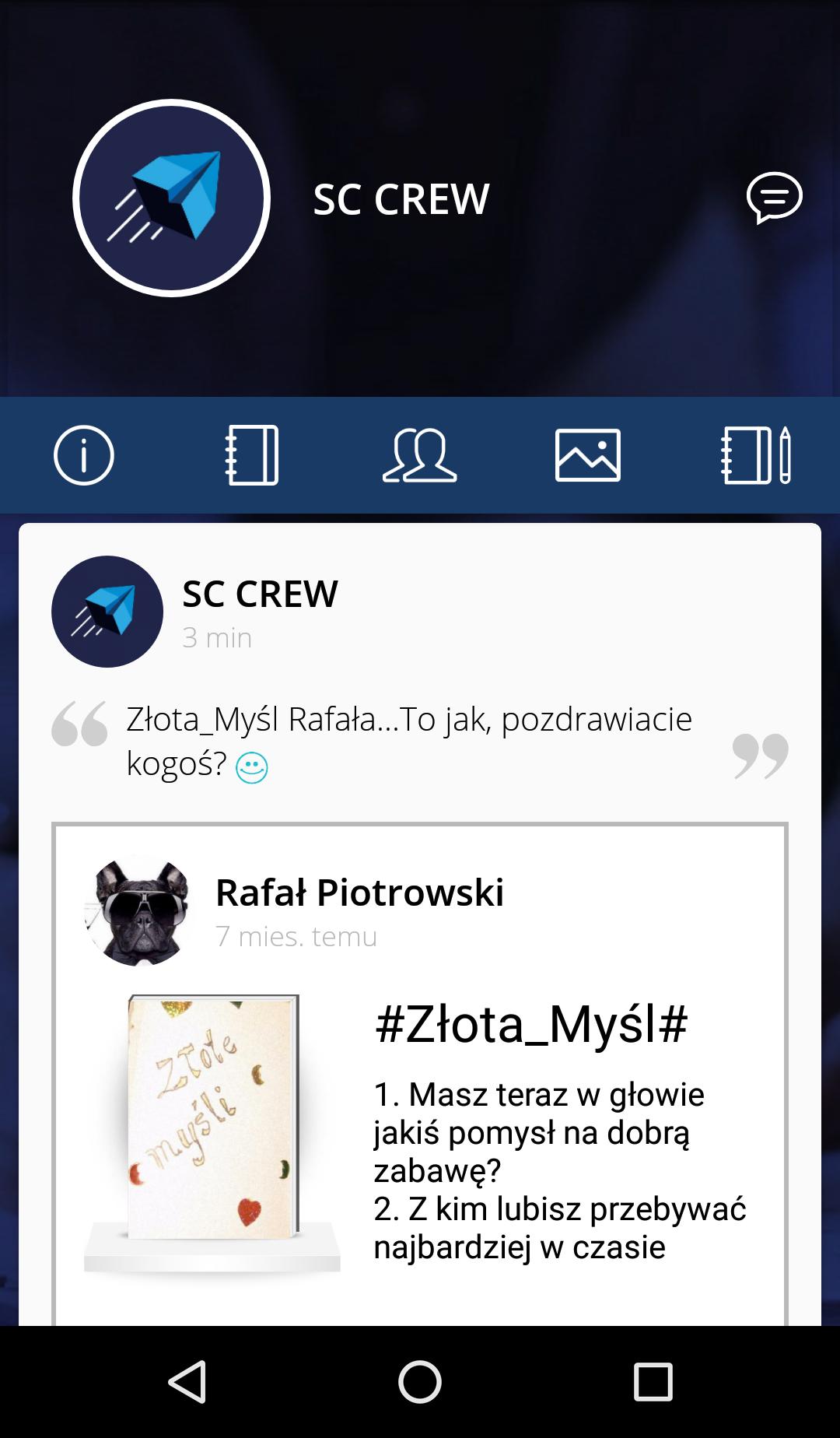This screenshot has height=1438, width=840.
Task: Switch to the photo gallery tab
Action: [588, 455]
